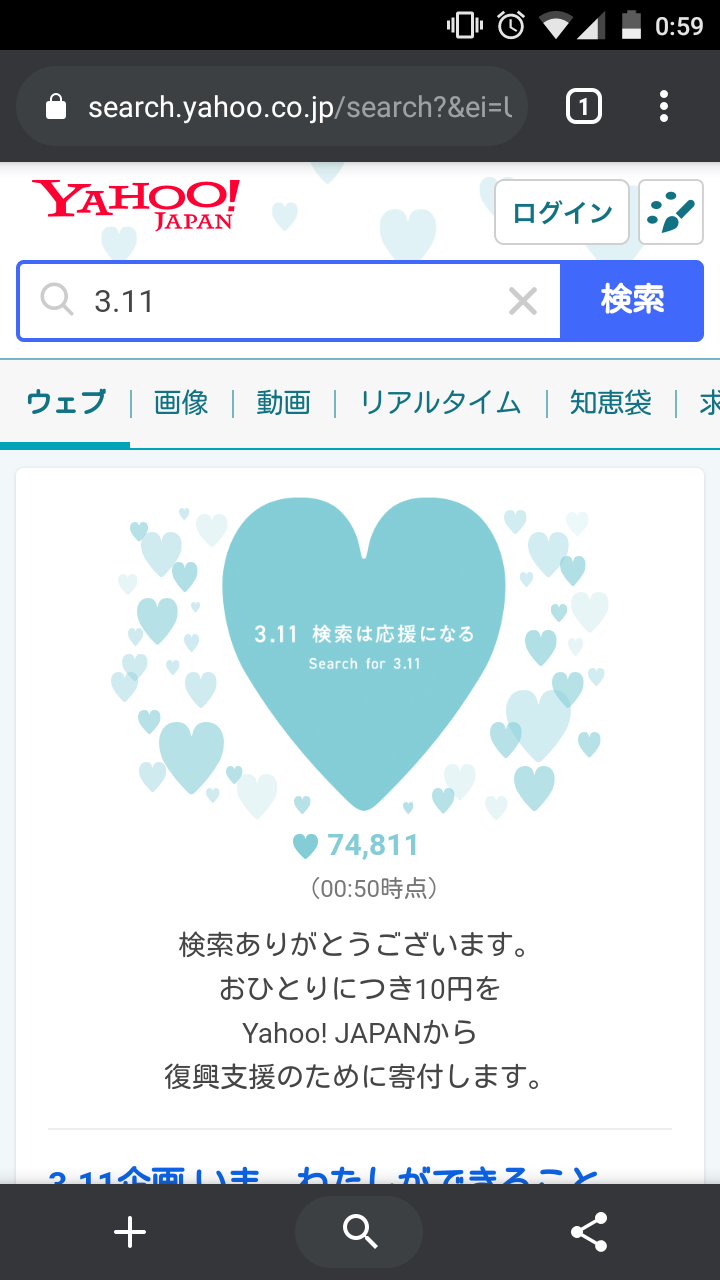Screen dimensions: 720x1280
Task: Tap the blue 検索 search button
Action: [x=632, y=300]
